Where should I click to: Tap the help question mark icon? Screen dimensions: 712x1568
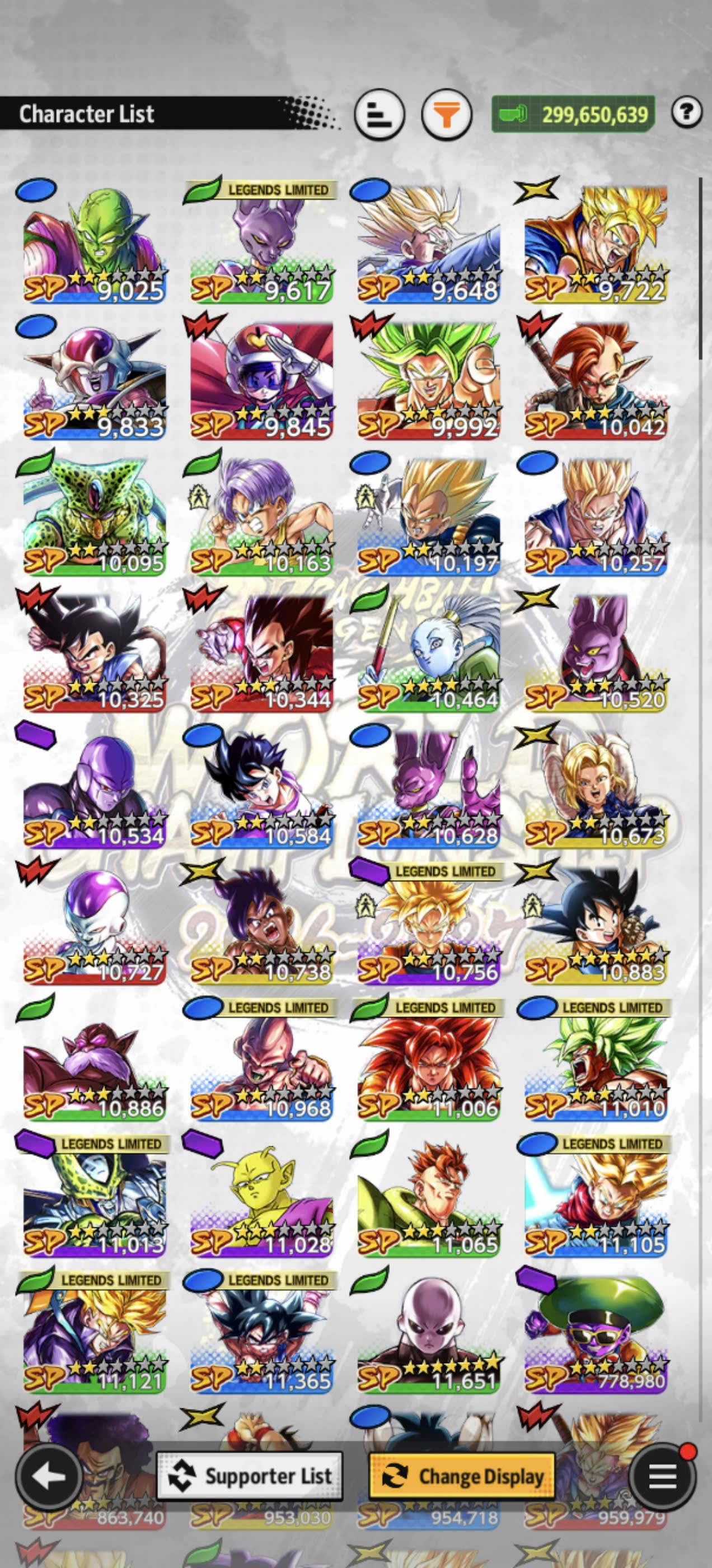pos(687,112)
